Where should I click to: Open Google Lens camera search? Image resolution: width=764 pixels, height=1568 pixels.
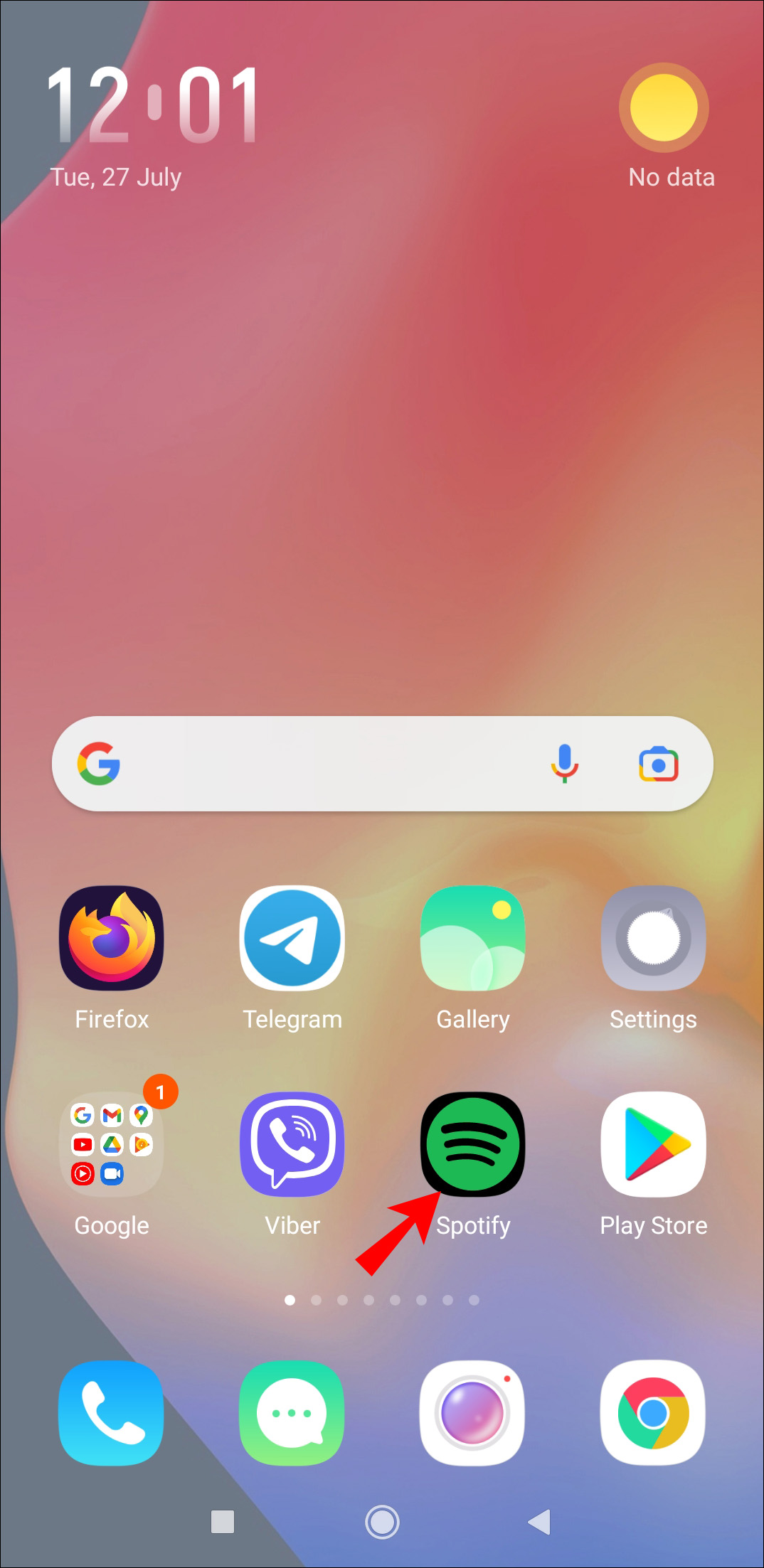658,764
